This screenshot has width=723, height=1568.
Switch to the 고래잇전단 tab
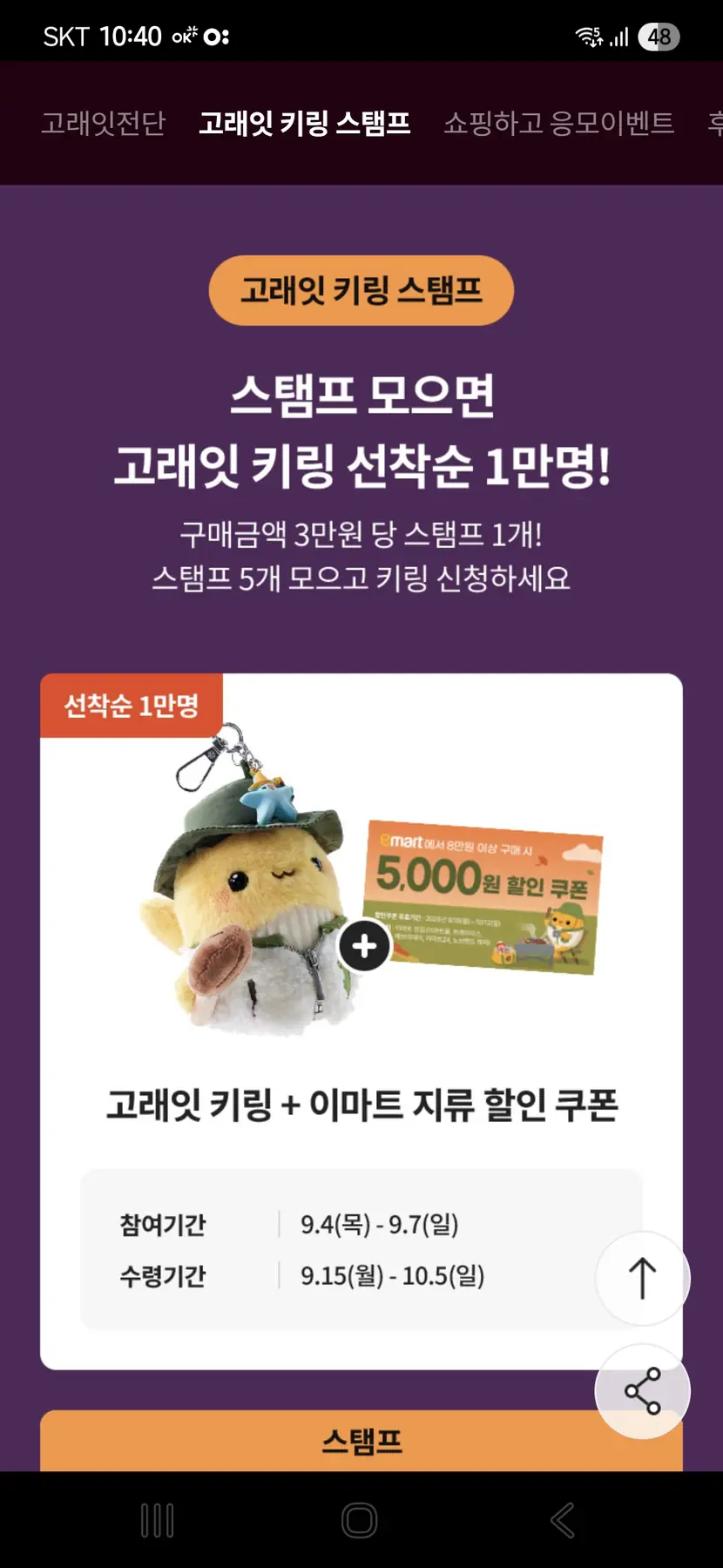(103, 124)
